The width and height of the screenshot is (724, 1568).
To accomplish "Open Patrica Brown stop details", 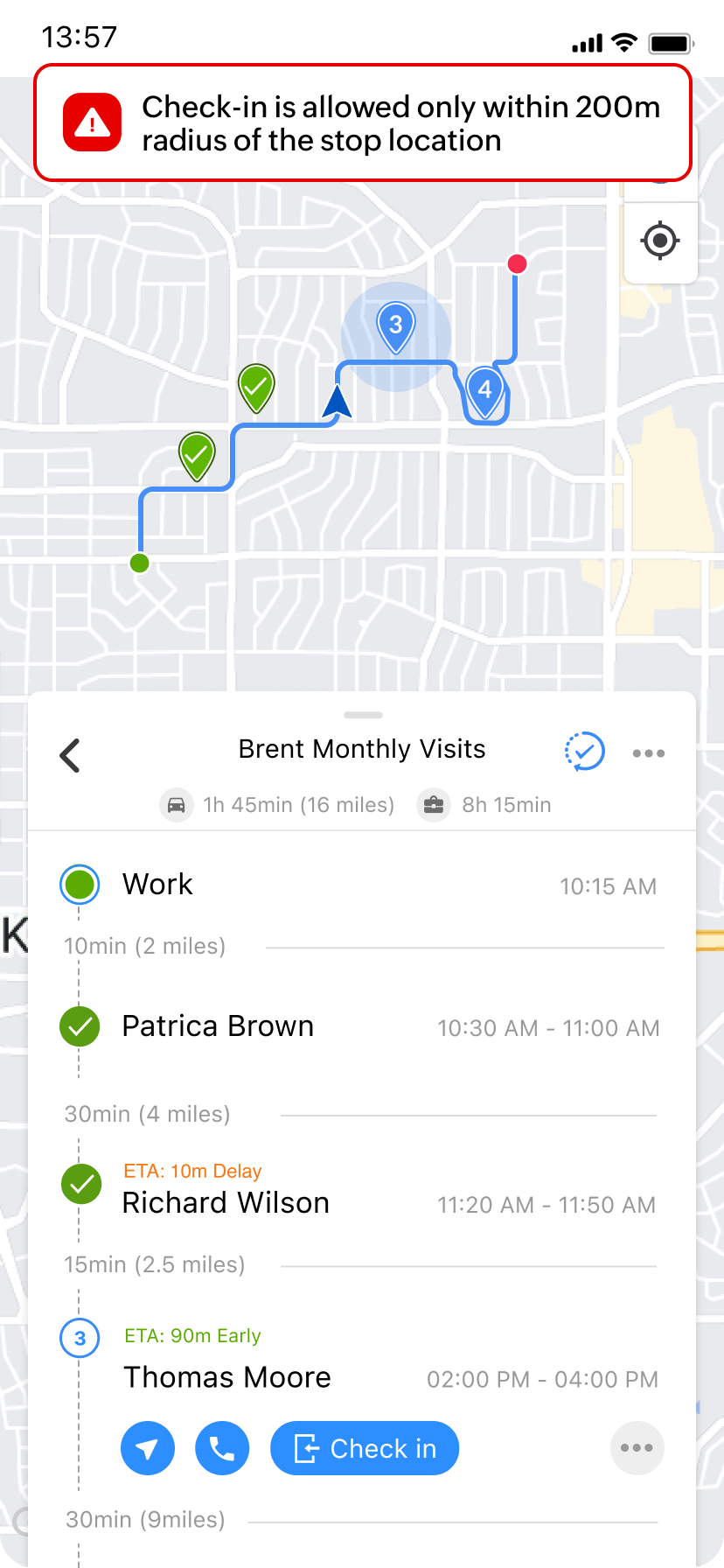I will click(218, 1026).
